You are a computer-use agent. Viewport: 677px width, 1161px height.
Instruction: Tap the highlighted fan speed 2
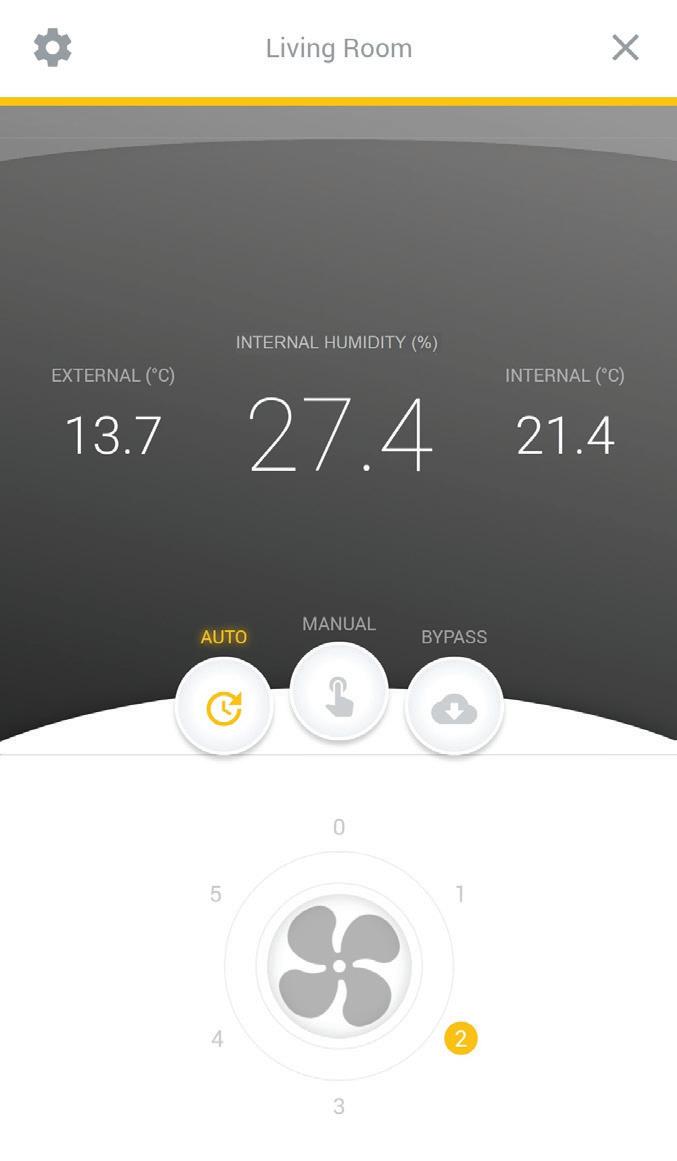(x=461, y=1039)
